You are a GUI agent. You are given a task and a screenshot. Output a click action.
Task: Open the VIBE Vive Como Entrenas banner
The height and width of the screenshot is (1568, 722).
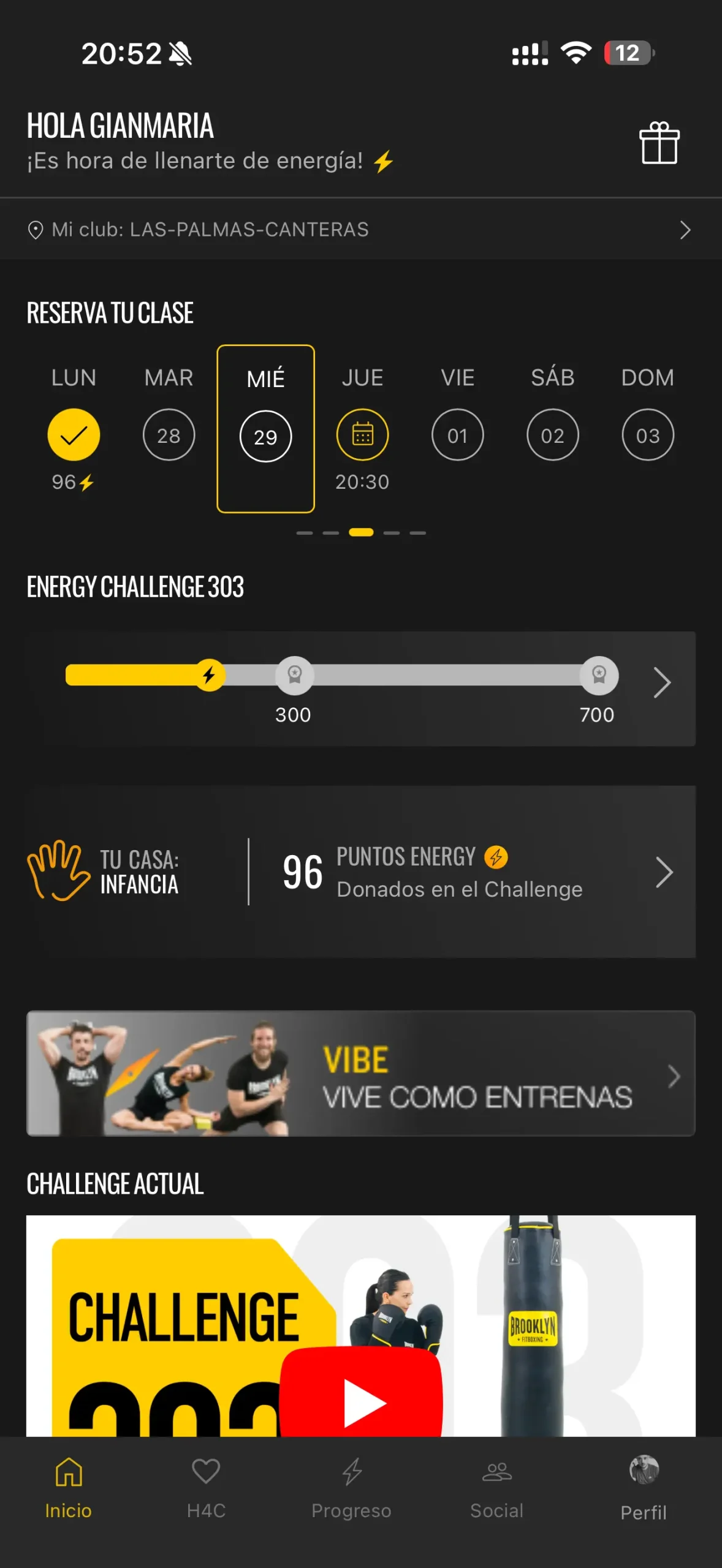click(360, 1074)
